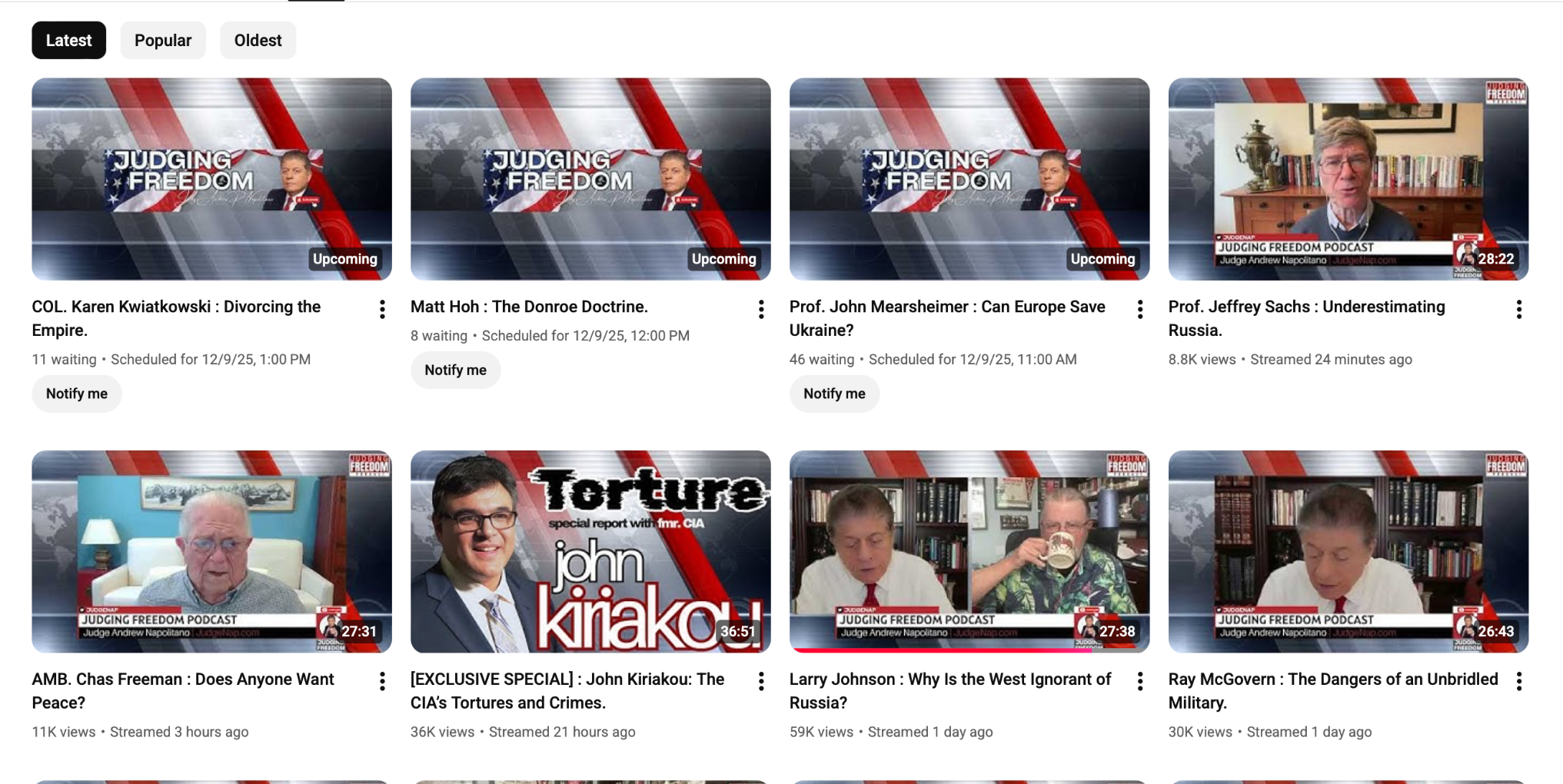Viewport: 1563px width, 784px height.
Task: Switch to the Popular sort chip
Action: tap(162, 40)
